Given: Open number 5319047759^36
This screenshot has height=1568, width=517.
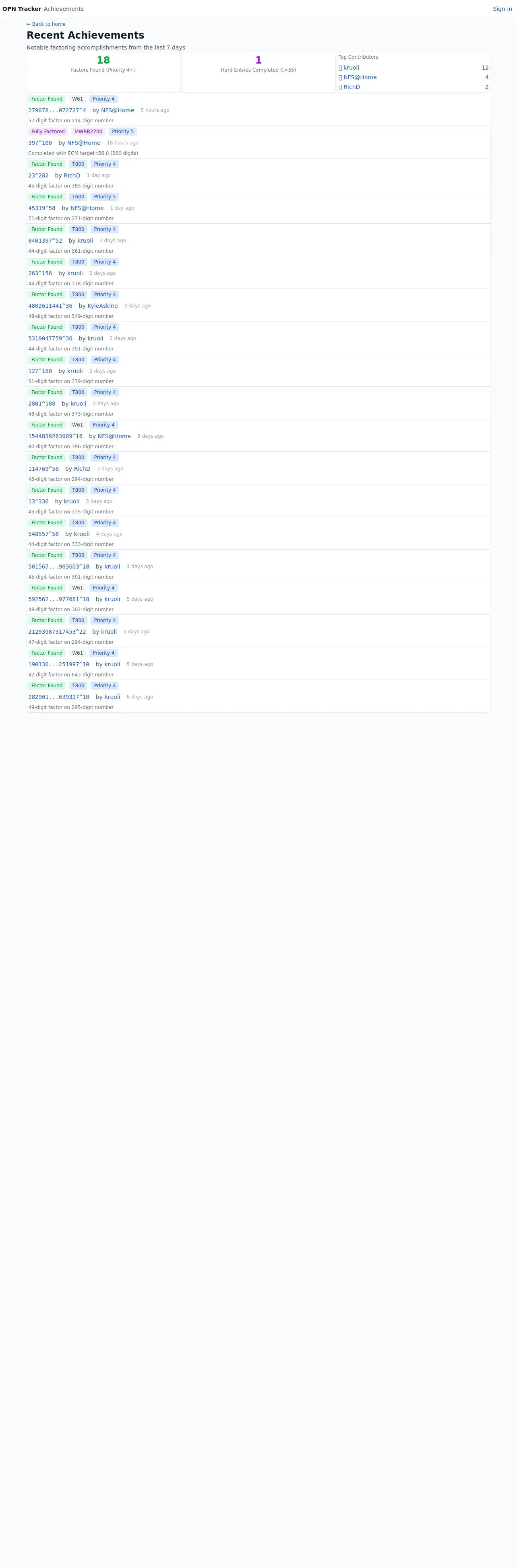Looking at the screenshot, I should (50, 338).
